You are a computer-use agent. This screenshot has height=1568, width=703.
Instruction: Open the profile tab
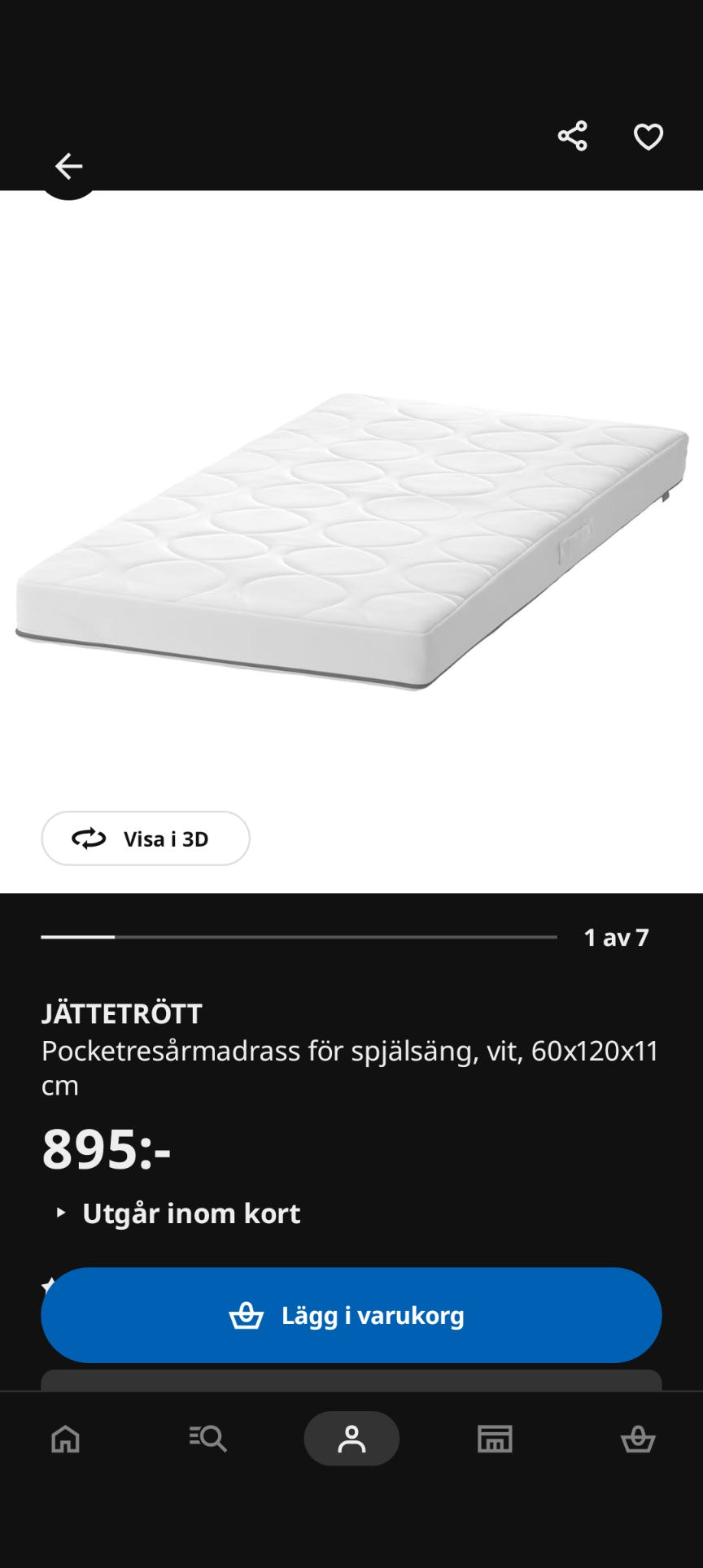(x=351, y=1439)
